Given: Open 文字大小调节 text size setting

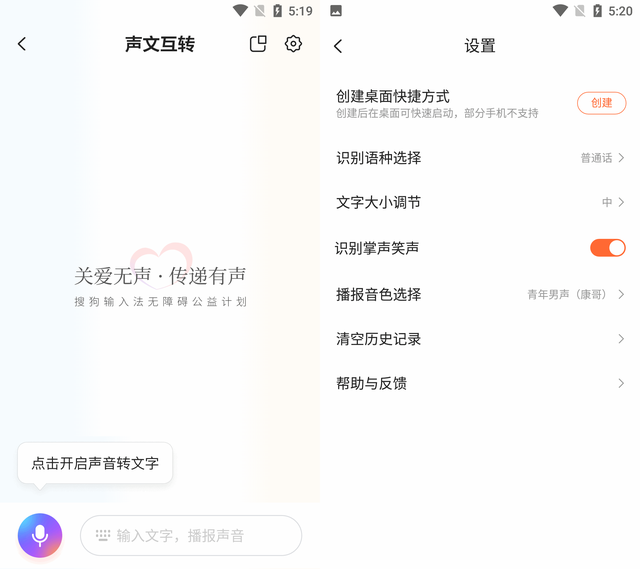Looking at the screenshot, I should 480,202.
